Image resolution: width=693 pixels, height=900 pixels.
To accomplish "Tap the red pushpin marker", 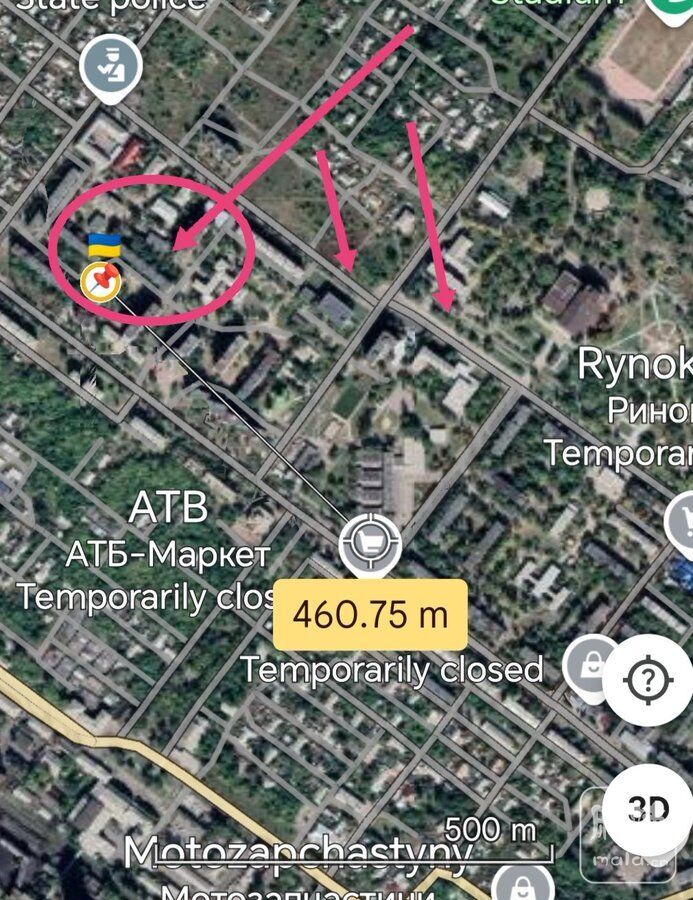I will click(x=101, y=281).
